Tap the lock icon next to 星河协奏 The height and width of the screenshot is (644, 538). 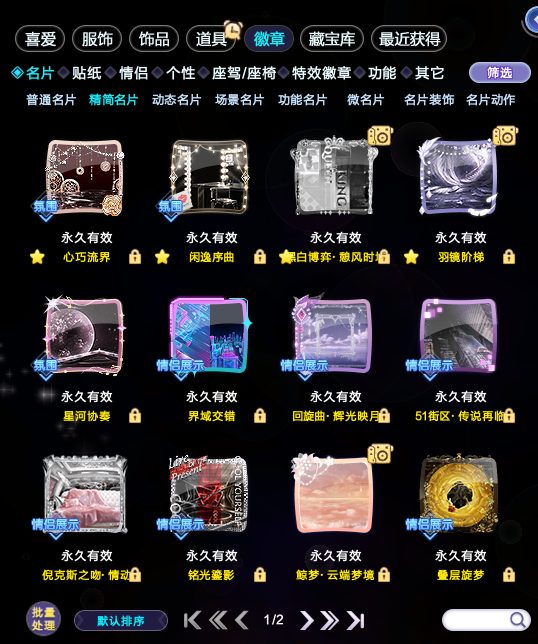tap(135, 416)
